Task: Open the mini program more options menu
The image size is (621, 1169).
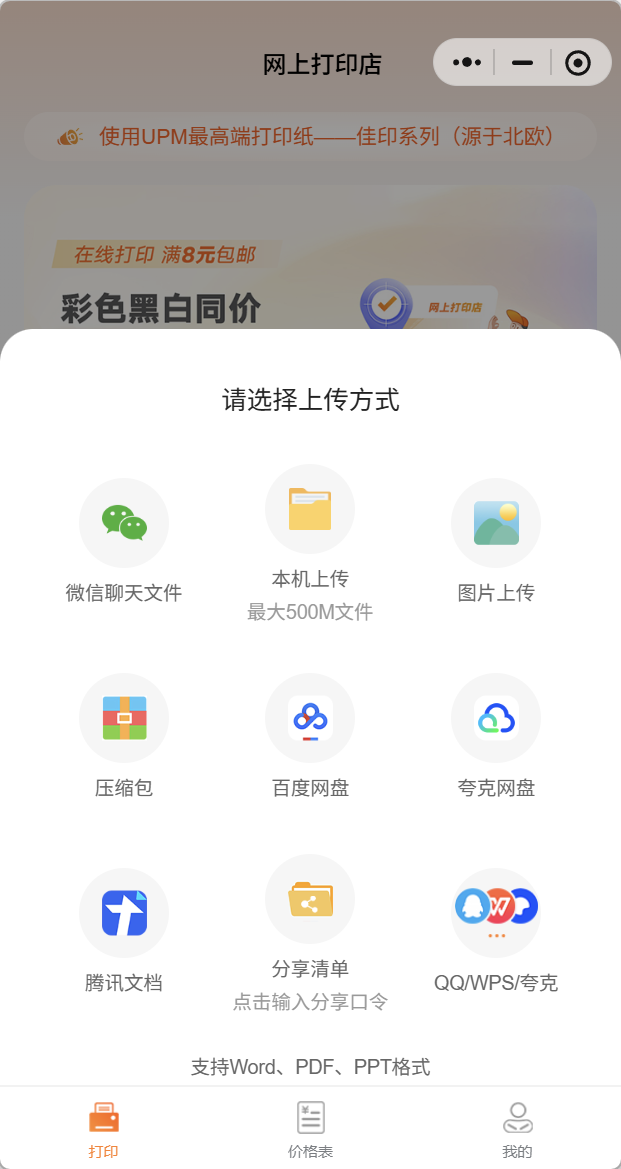Action: tap(467, 63)
